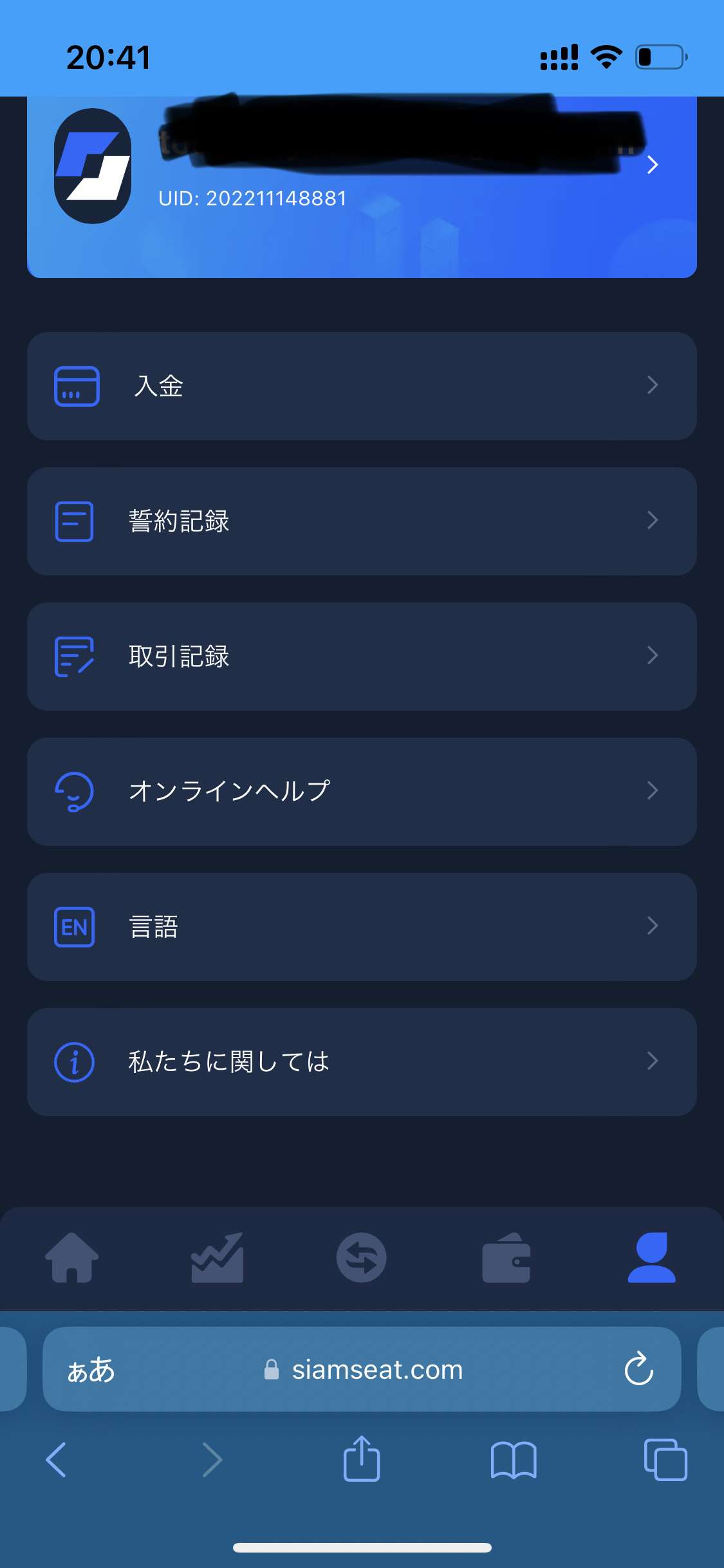Image resolution: width=724 pixels, height=1568 pixels.
Task: Open Safari bookmarks
Action: pos(513,1460)
